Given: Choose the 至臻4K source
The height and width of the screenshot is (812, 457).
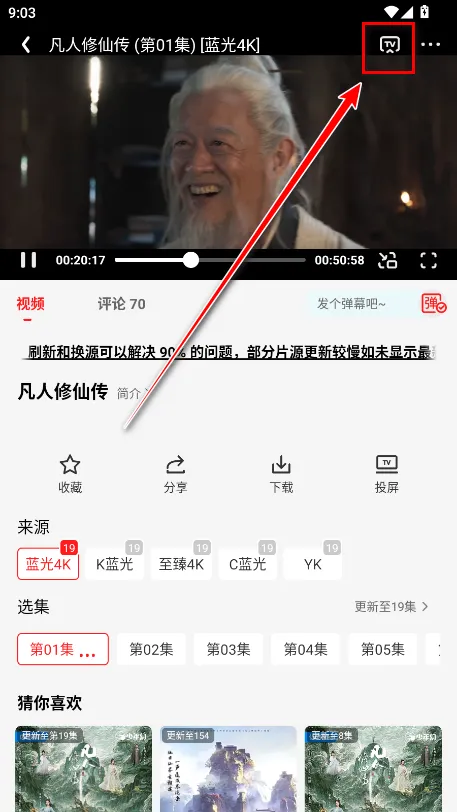Looking at the screenshot, I should click(x=181, y=564).
